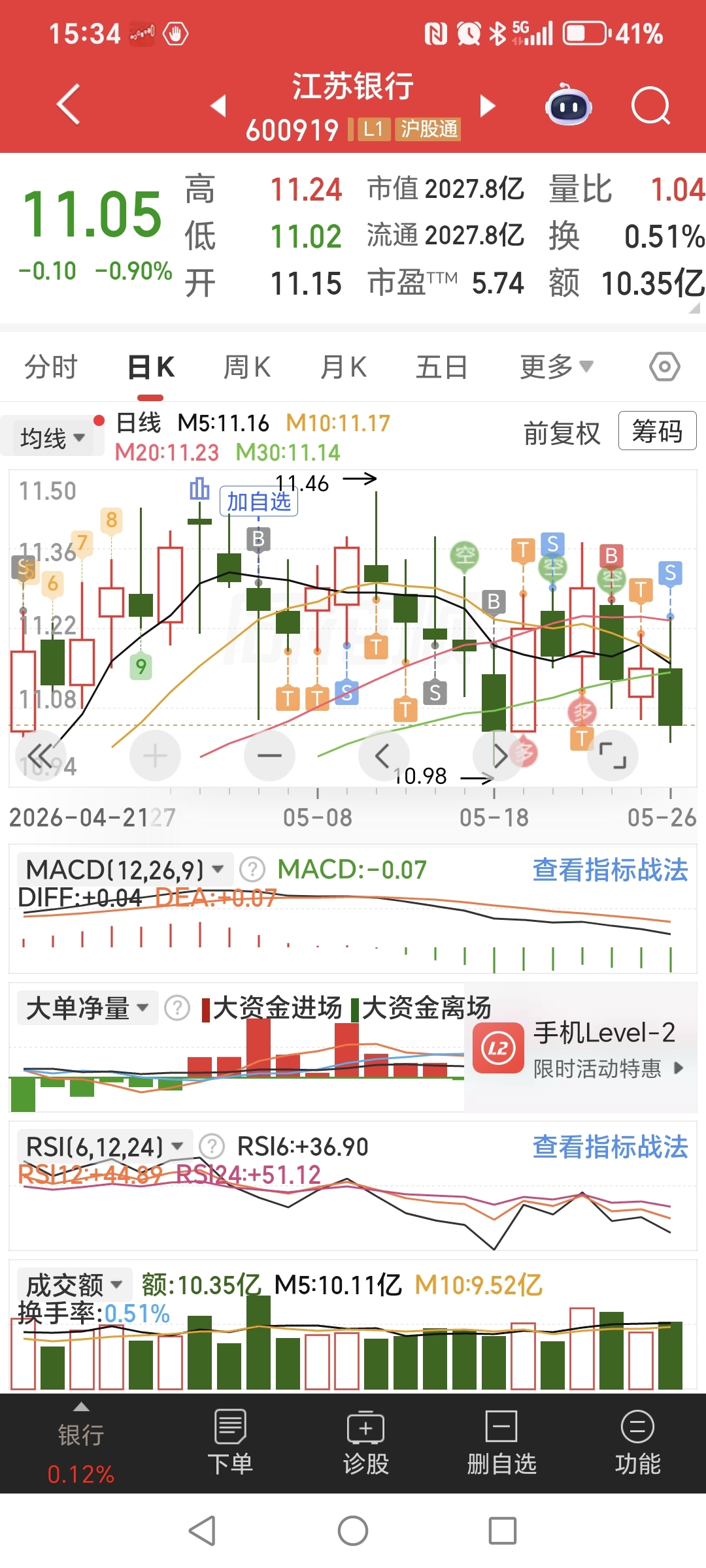This screenshot has width=706, height=1568.
Task: Open 诊股 in bottom bar
Action: pyautogui.click(x=365, y=1443)
